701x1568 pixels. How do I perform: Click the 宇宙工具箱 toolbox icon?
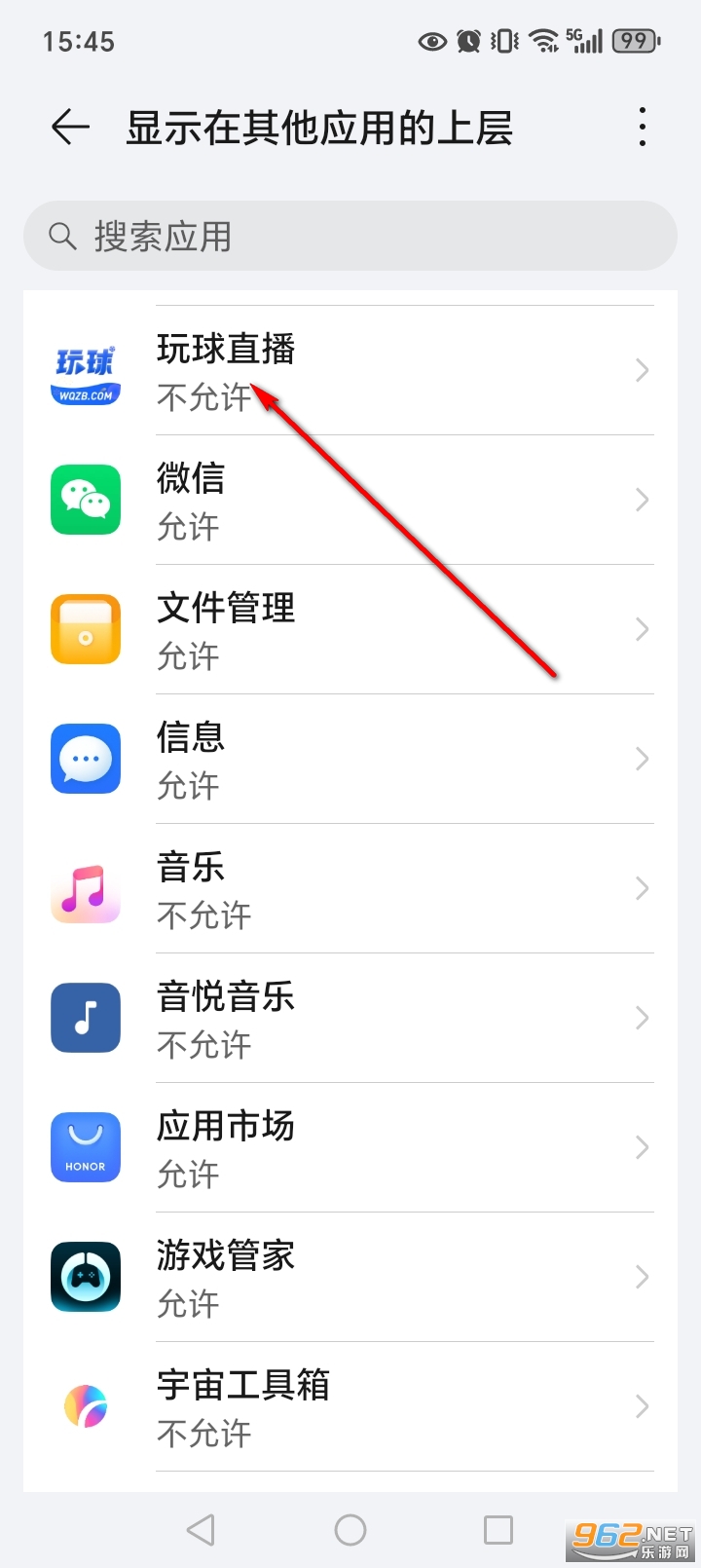click(85, 1406)
